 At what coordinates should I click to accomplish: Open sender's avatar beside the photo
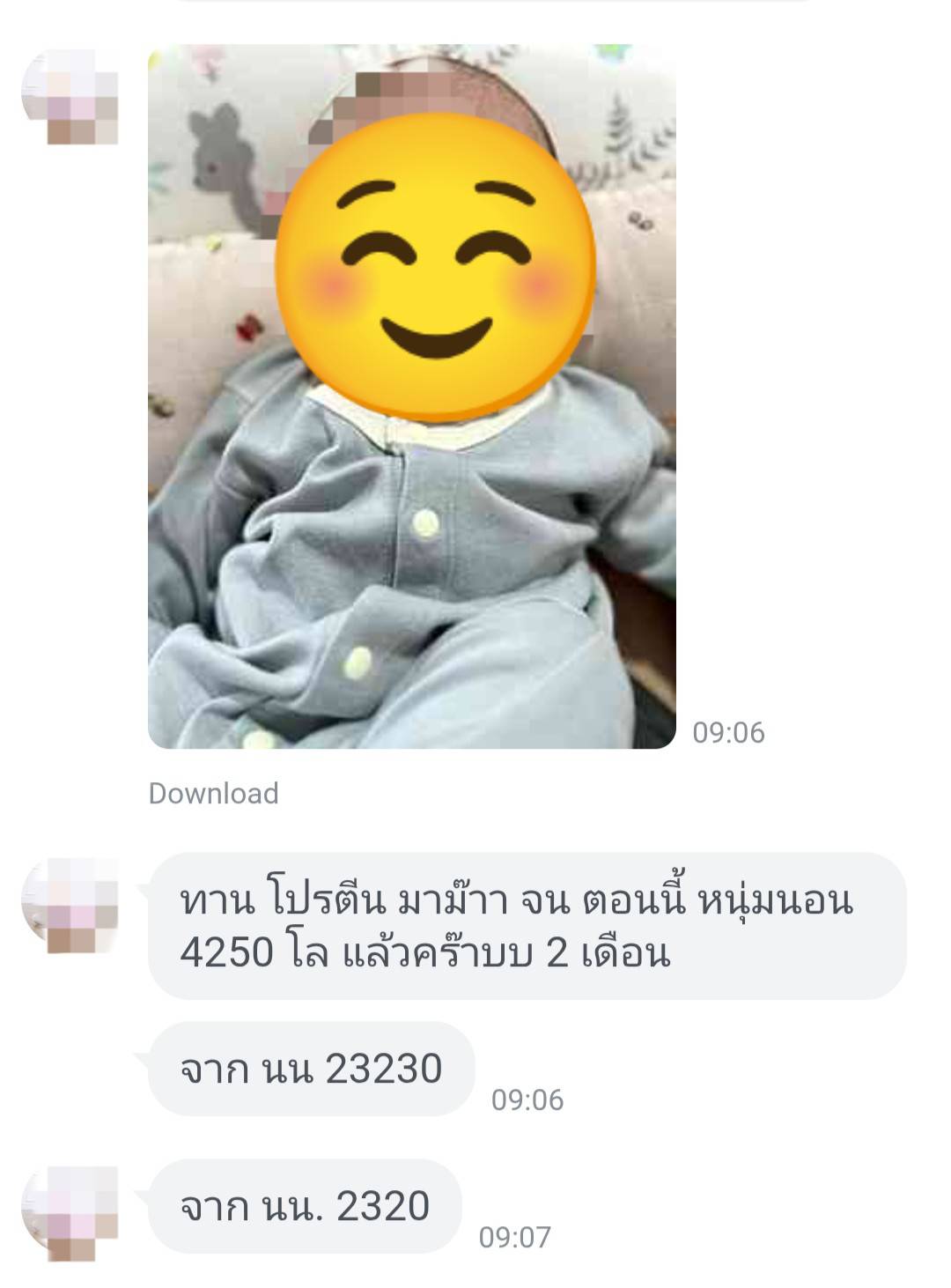point(70,97)
